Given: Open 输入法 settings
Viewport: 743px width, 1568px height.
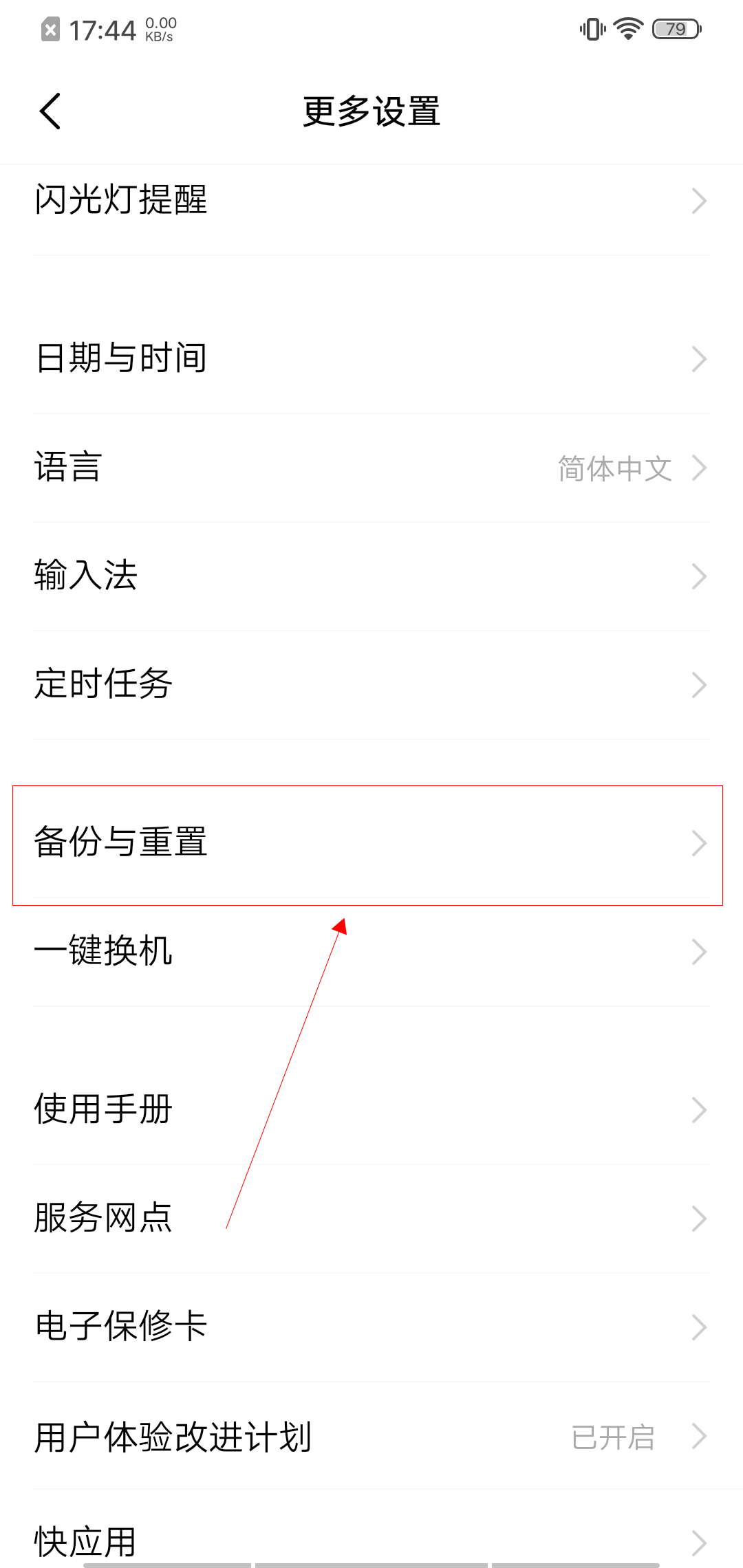Looking at the screenshot, I should tap(371, 576).
